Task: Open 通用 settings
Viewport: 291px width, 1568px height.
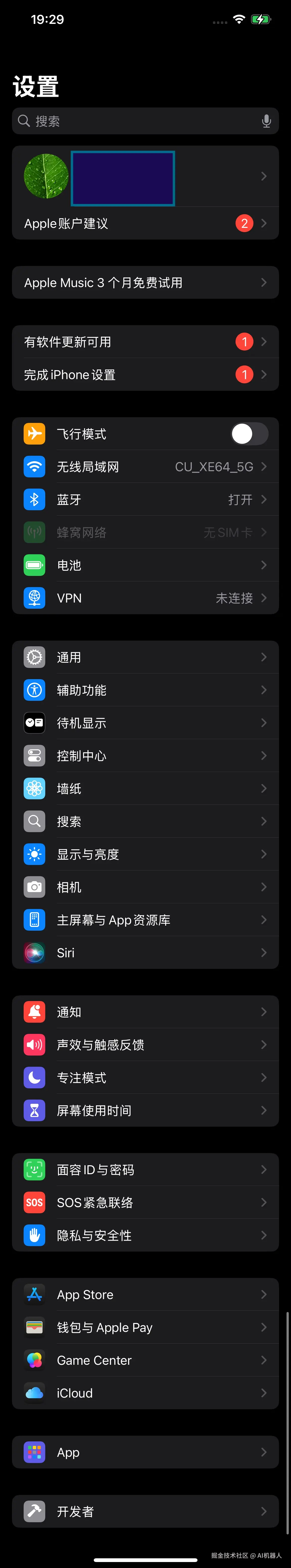Action: (145, 658)
